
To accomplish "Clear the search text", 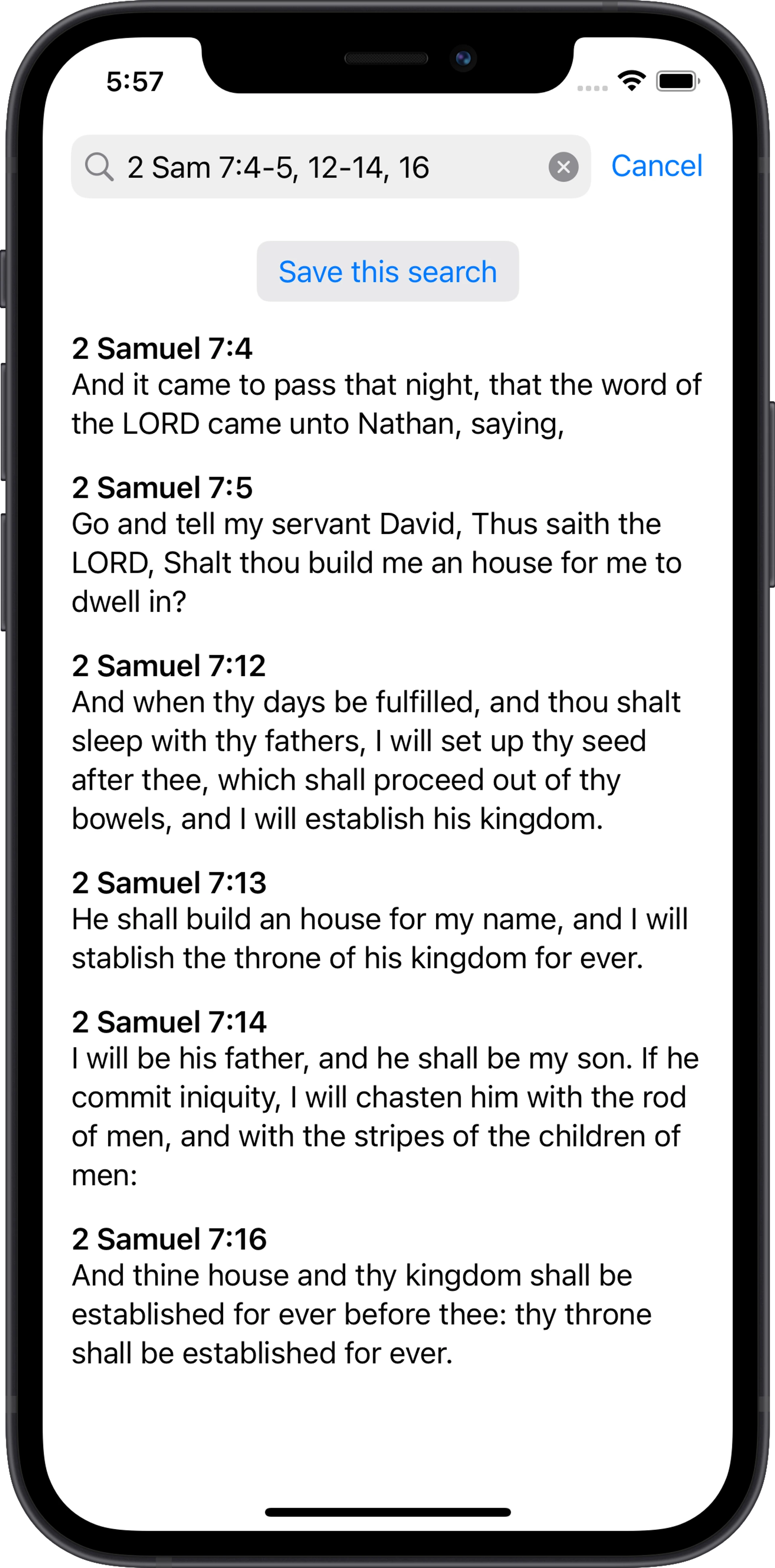I will coord(563,167).
